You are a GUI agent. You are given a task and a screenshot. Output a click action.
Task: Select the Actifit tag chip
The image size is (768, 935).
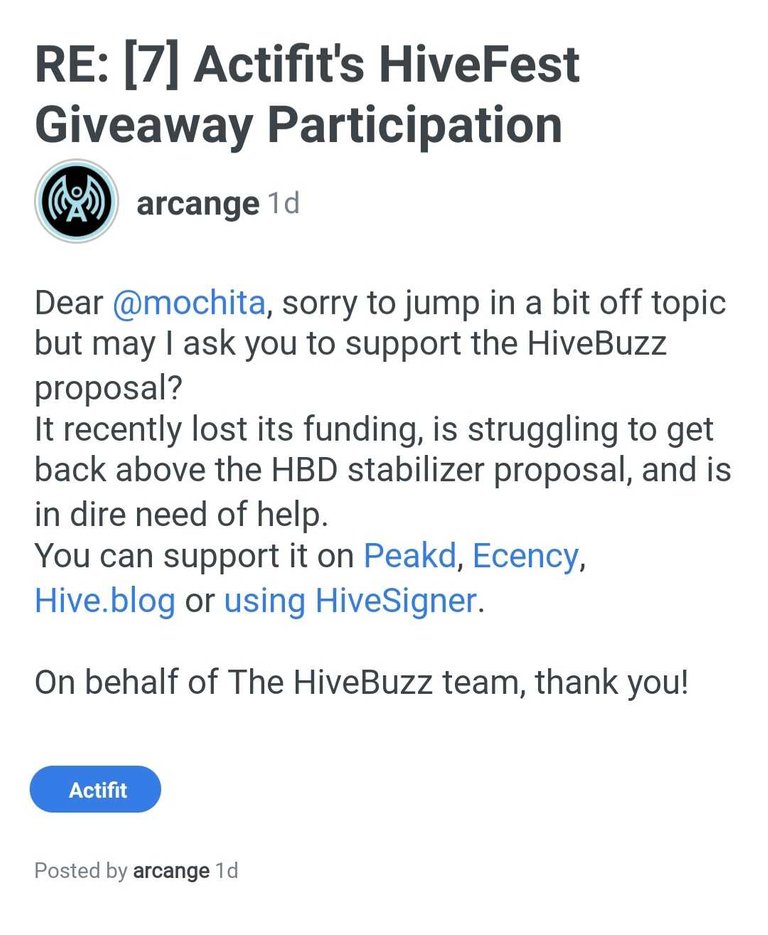(96, 789)
